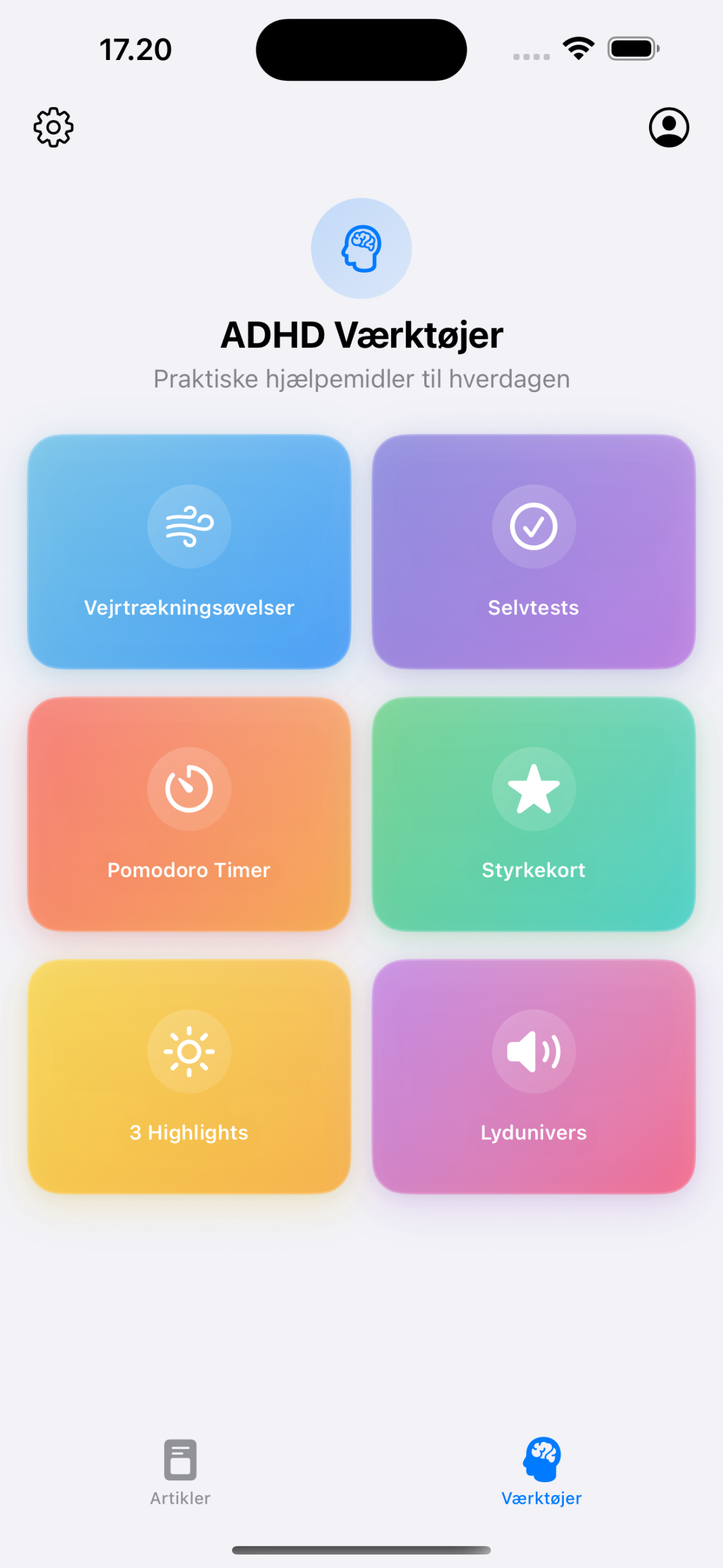Image resolution: width=723 pixels, height=1568 pixels.
Task: Open the settings gear
Action: click(53, 127)
